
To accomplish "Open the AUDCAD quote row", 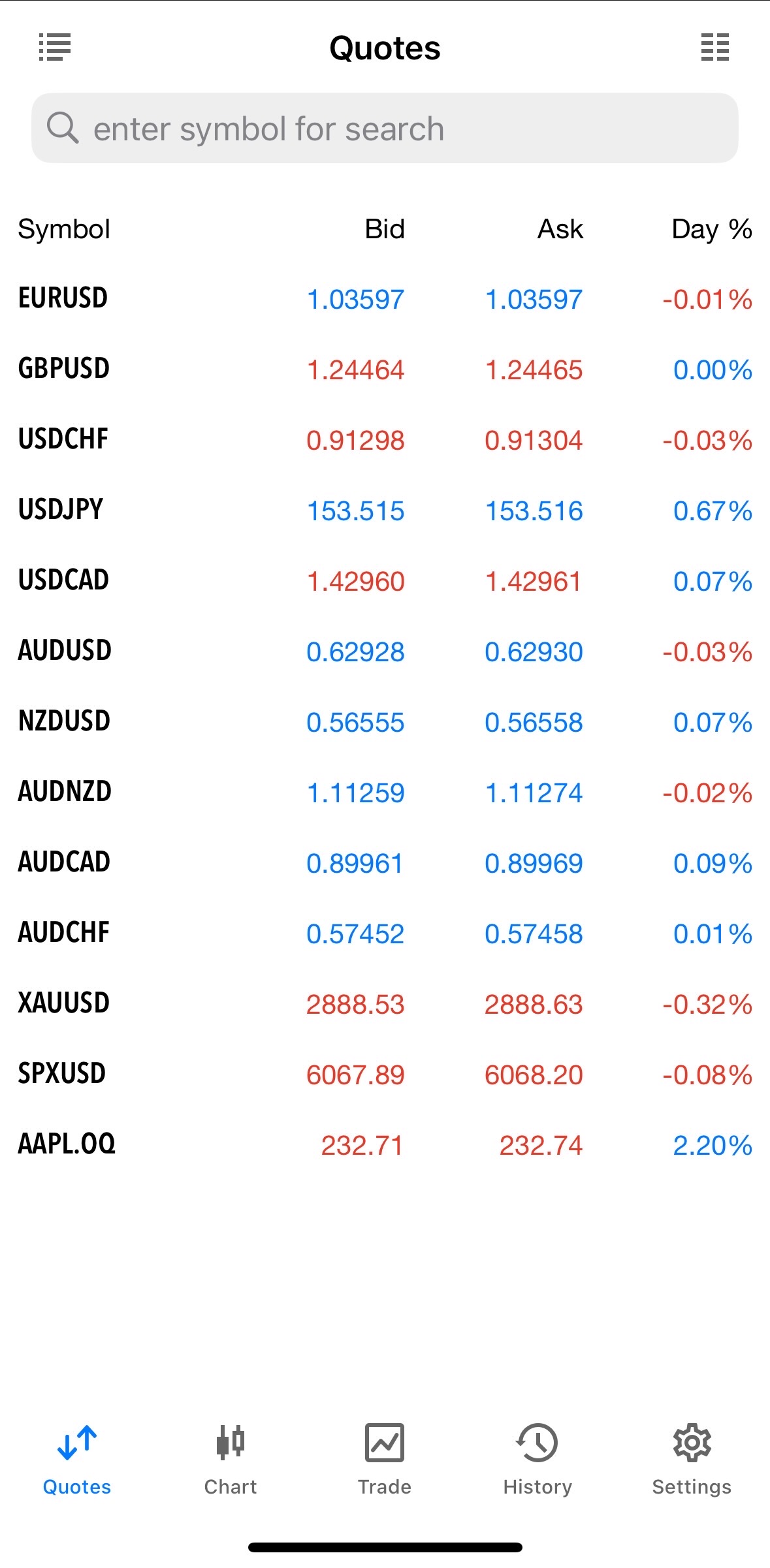I will 385,863.
